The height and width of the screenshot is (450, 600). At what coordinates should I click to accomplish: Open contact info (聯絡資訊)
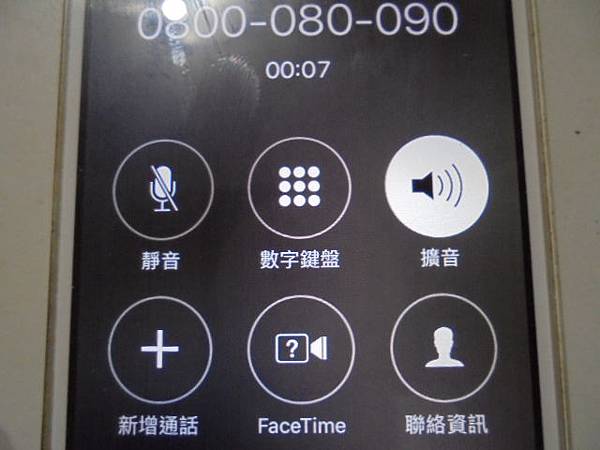(x=443, y=348)
